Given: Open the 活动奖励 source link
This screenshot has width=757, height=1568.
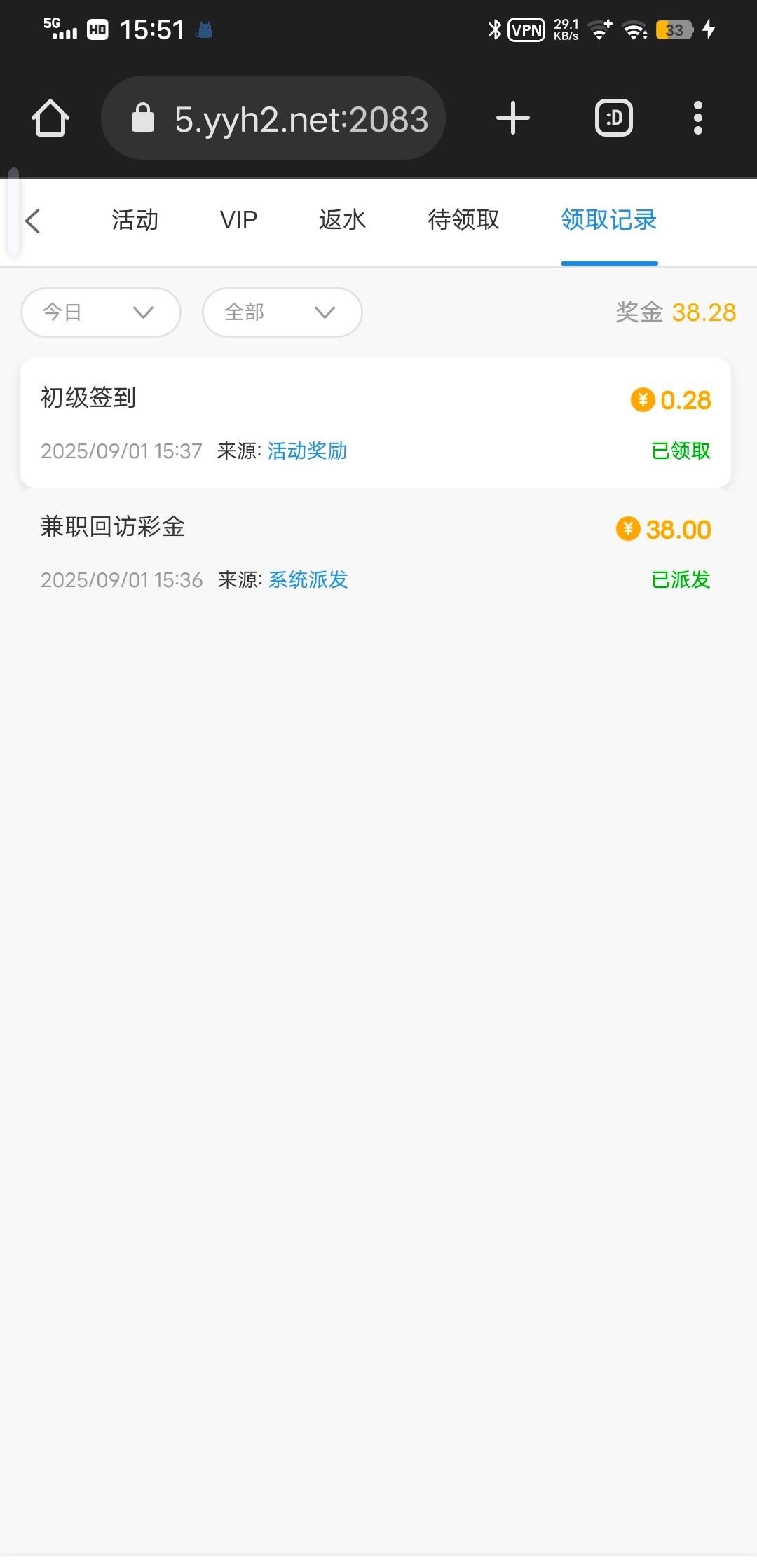Looking at the screenshot, I should pos(307,451).
